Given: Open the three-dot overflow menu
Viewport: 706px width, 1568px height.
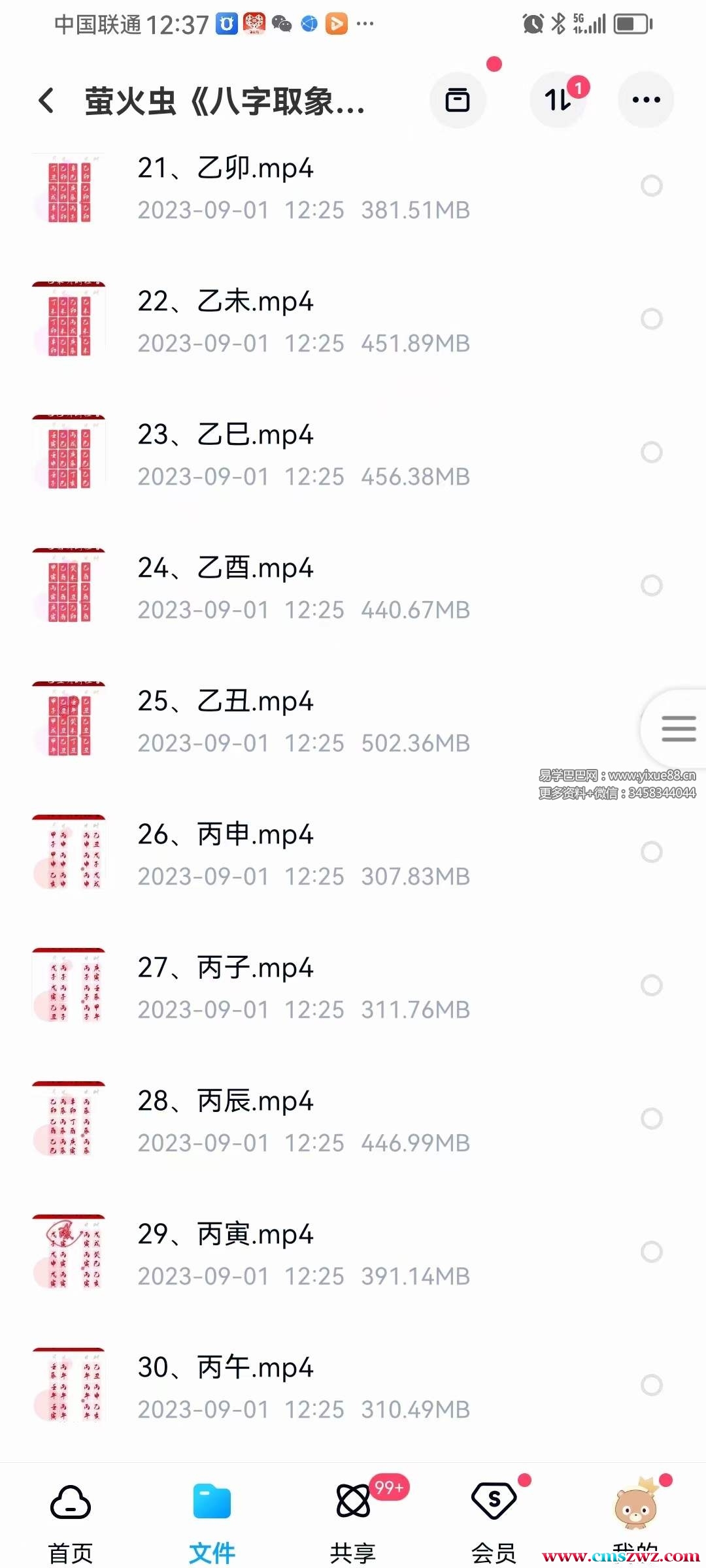Looking at the screenshot, I should coord(646,100).
